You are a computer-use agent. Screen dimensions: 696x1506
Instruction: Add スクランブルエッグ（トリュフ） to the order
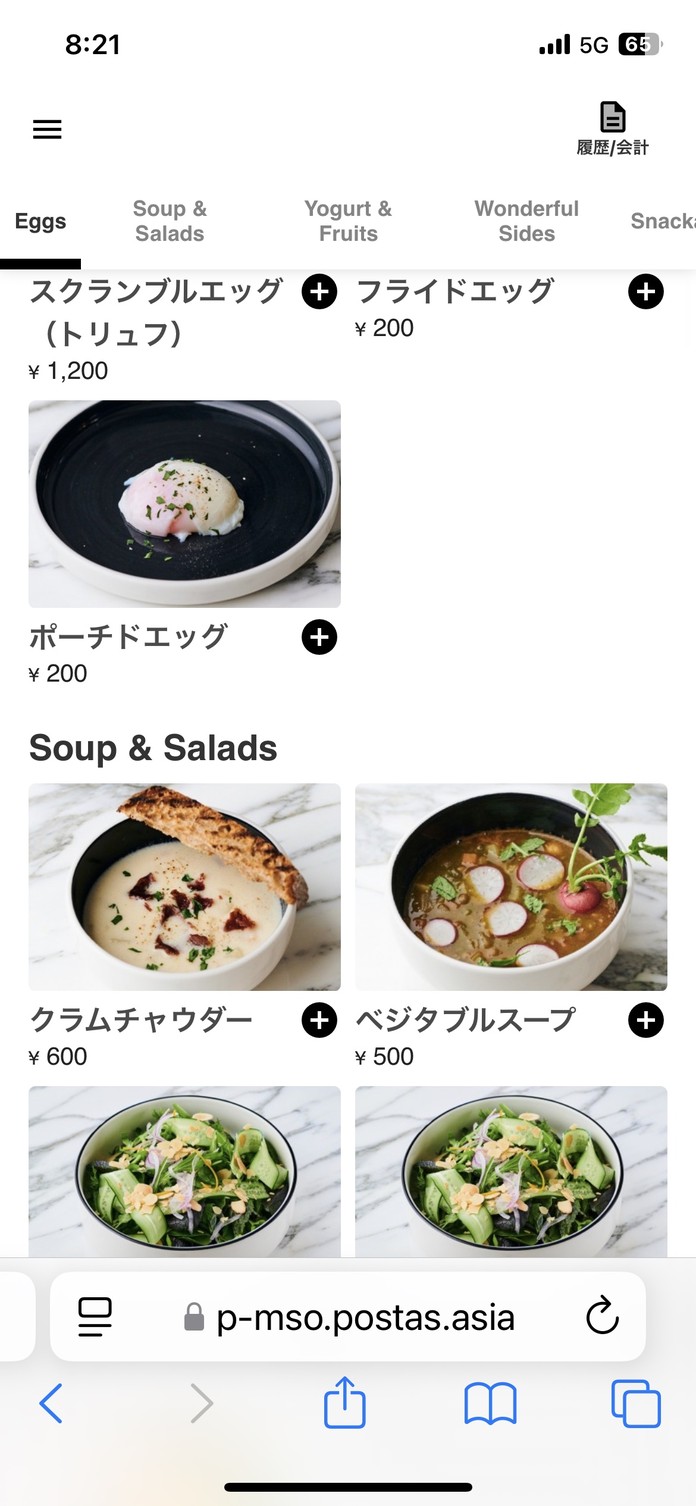(319, 292)
